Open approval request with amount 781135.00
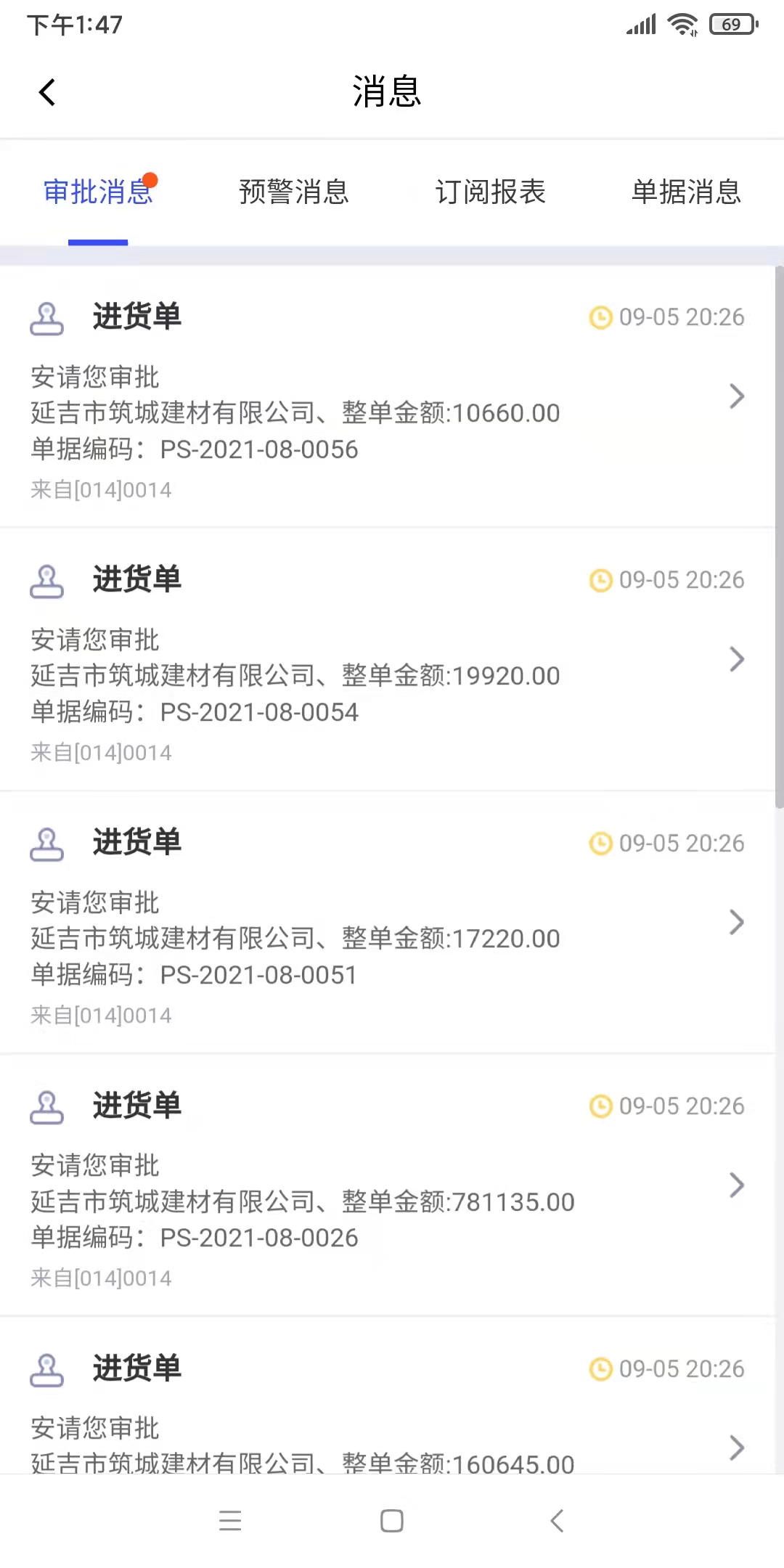 388,1186
